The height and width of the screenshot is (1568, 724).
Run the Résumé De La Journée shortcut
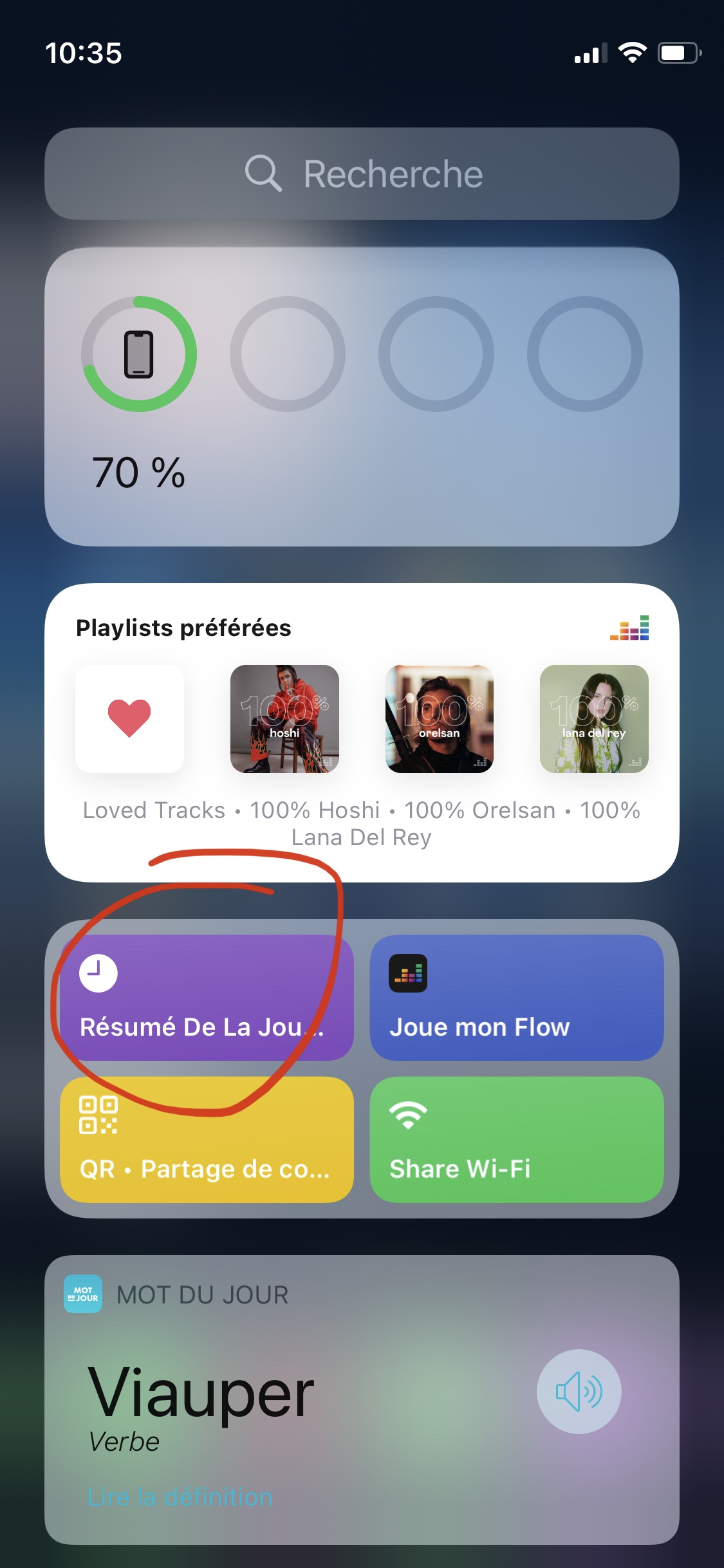[207, 998]
